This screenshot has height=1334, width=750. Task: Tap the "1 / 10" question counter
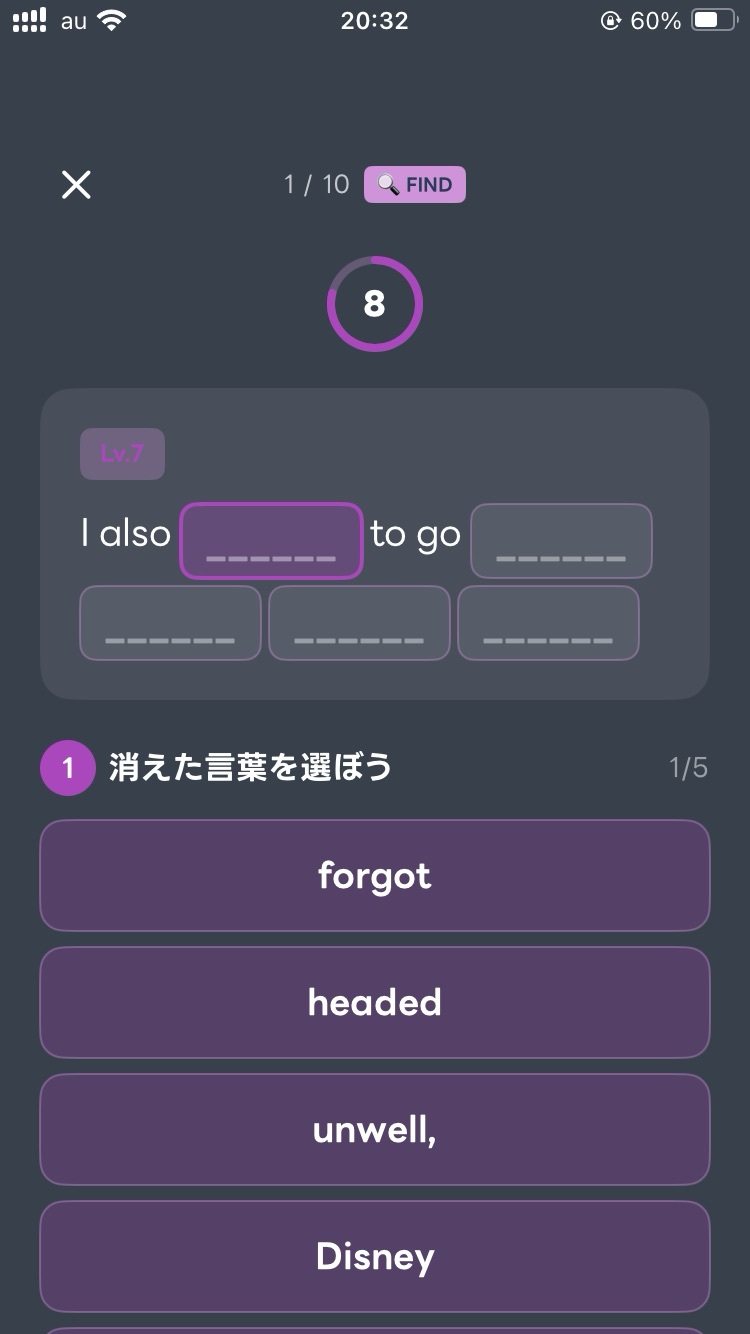click(x=315, y=184)
